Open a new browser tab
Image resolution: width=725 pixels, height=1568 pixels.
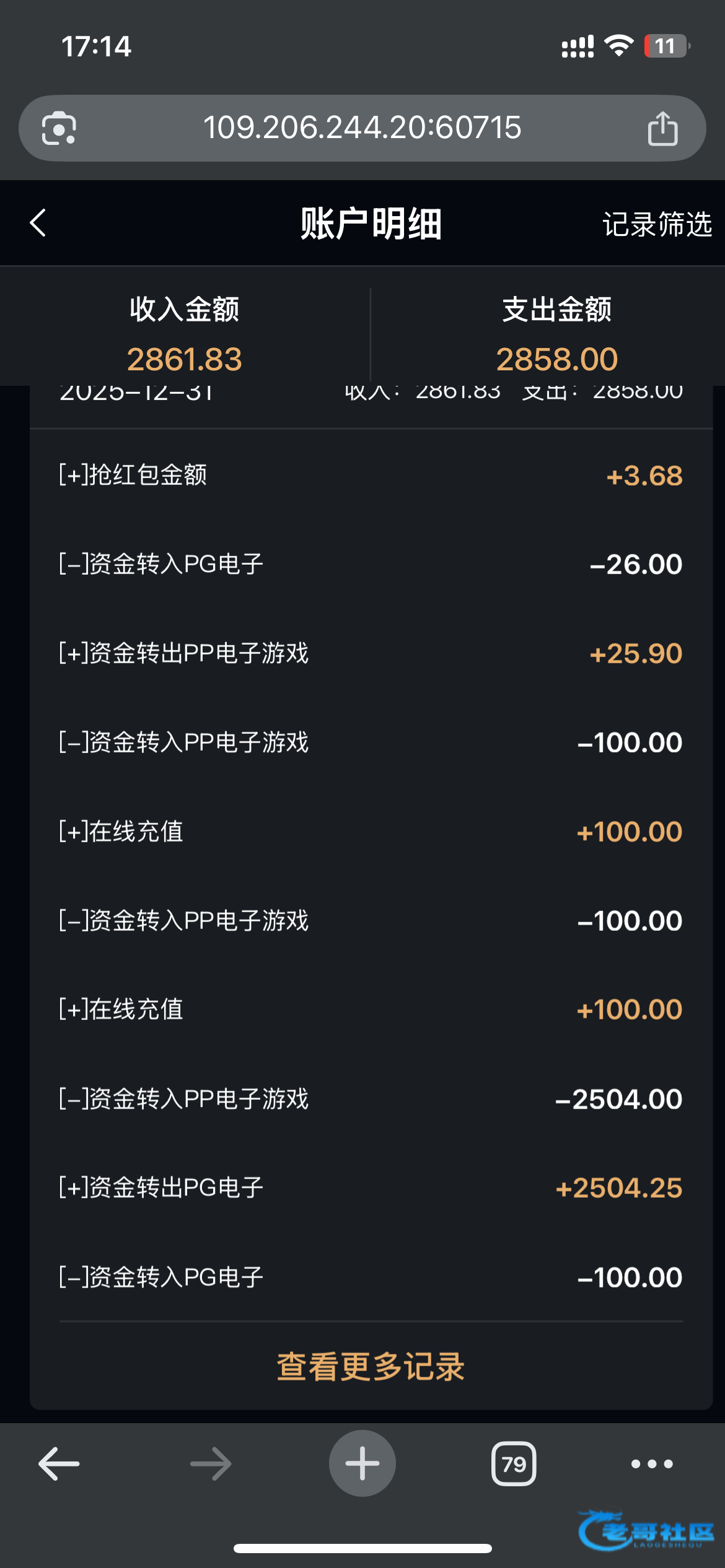[x=362, y=1464]
